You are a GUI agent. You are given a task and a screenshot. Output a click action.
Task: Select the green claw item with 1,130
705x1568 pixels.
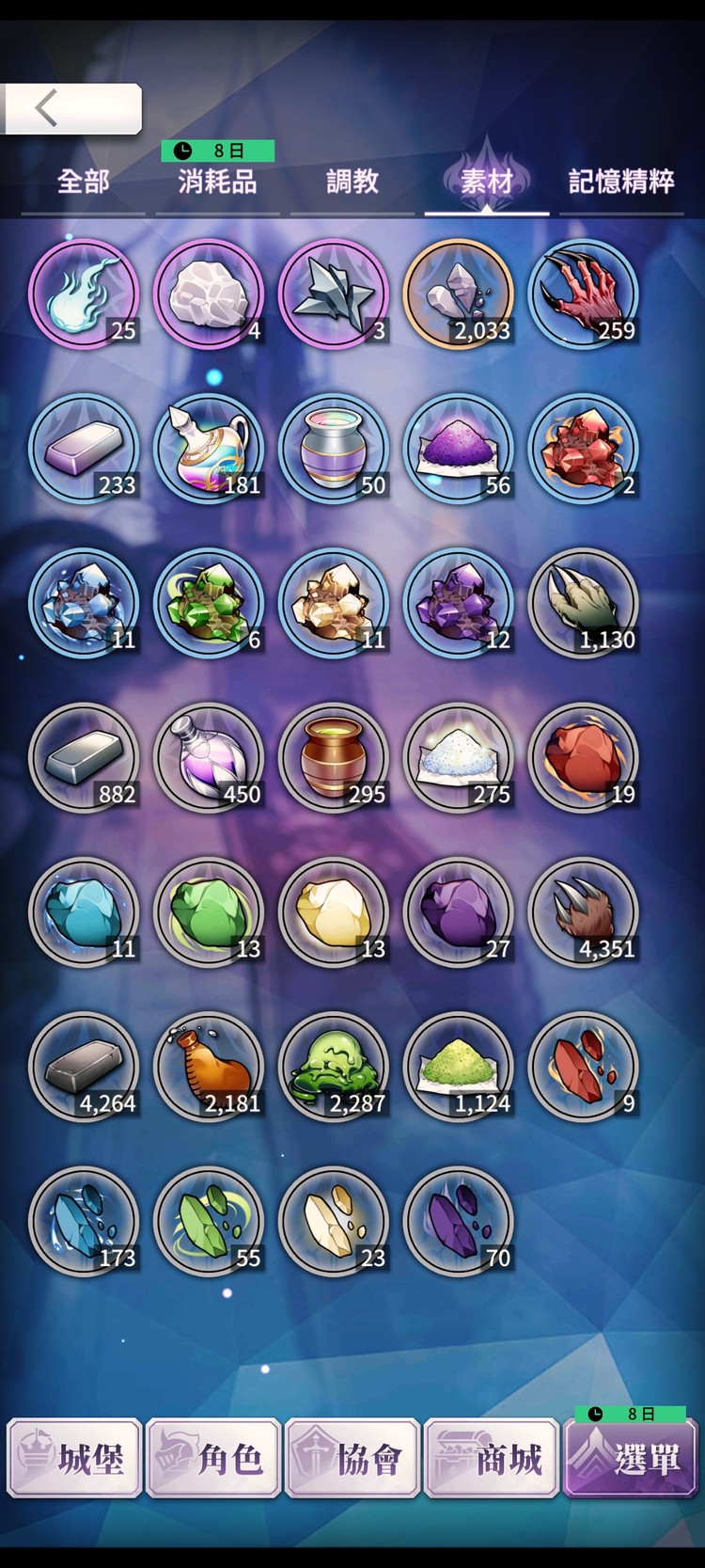584,603
